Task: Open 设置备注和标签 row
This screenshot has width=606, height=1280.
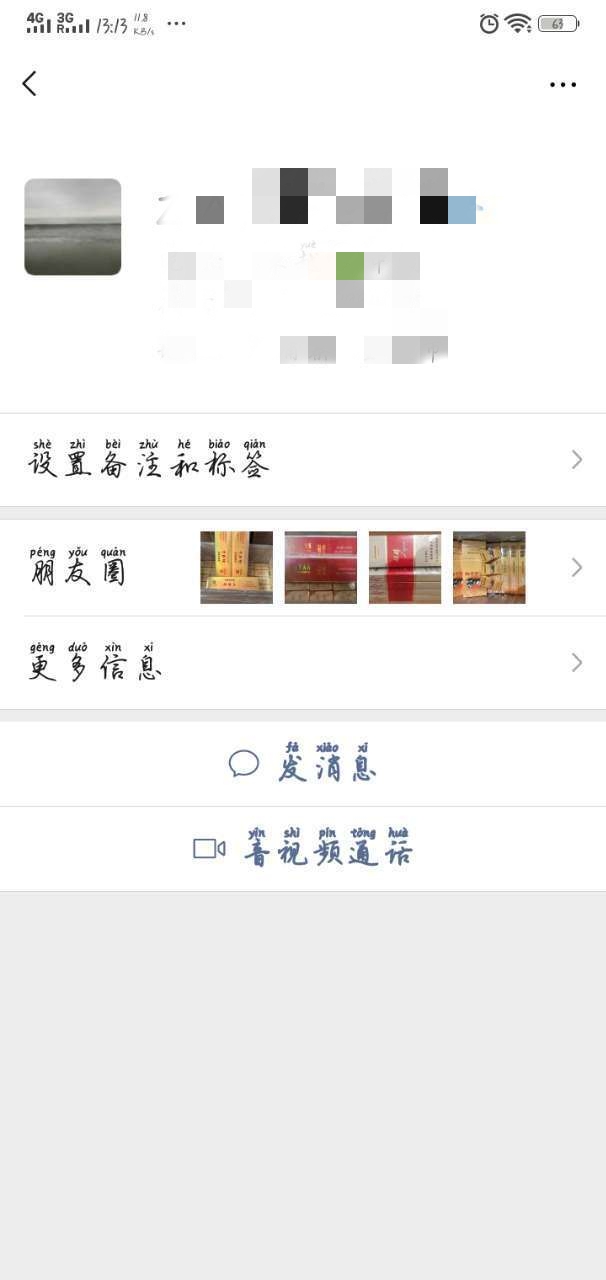Action: (x=302, y=460)
